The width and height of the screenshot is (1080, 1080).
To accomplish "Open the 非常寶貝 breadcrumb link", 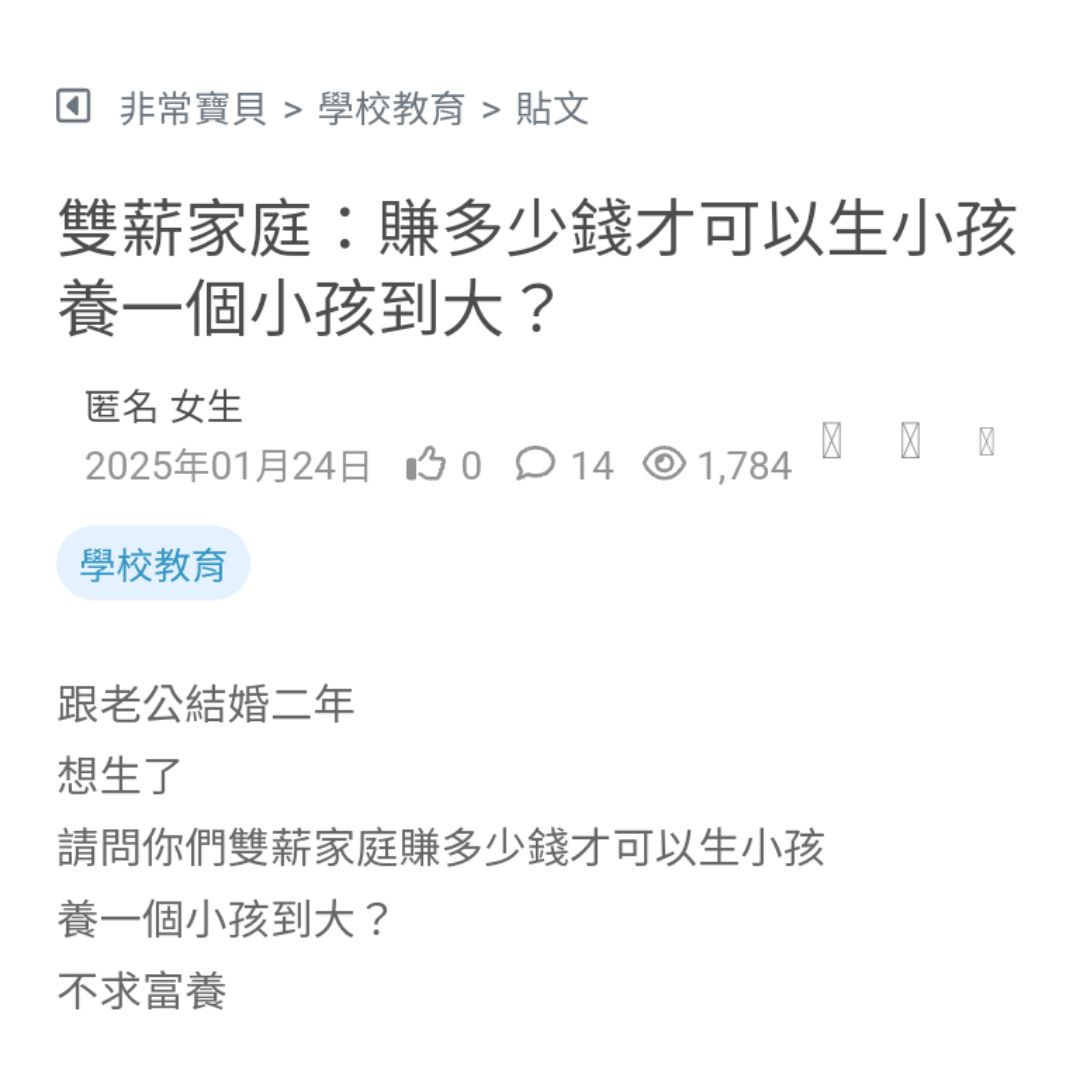I will point(193,108).
